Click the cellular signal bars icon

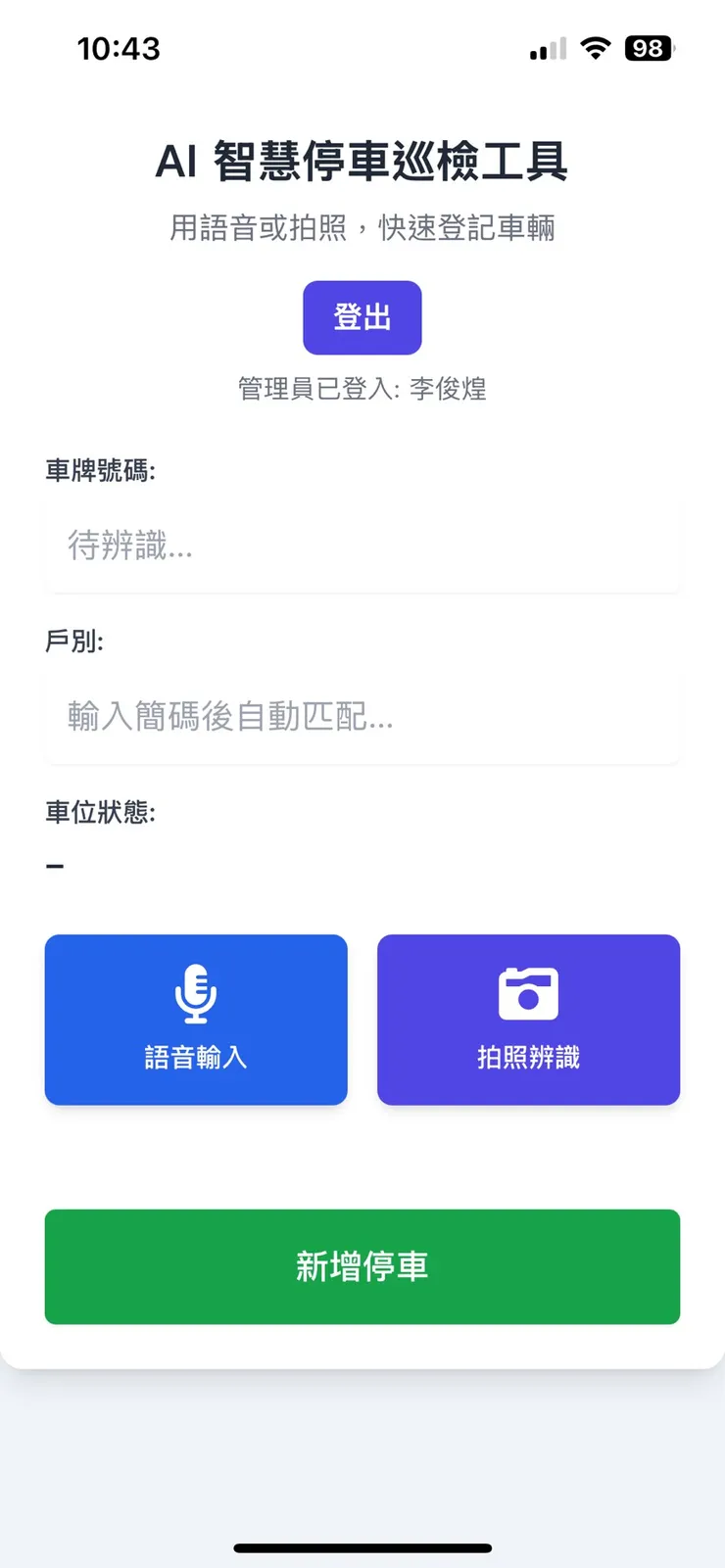click(549, 48)
